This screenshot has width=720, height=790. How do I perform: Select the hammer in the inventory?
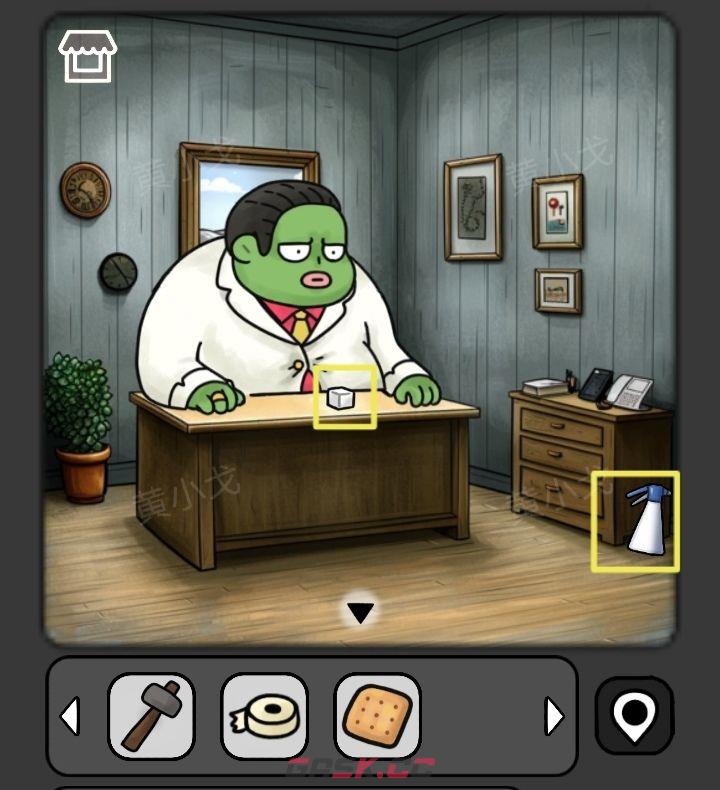point(151,716)
